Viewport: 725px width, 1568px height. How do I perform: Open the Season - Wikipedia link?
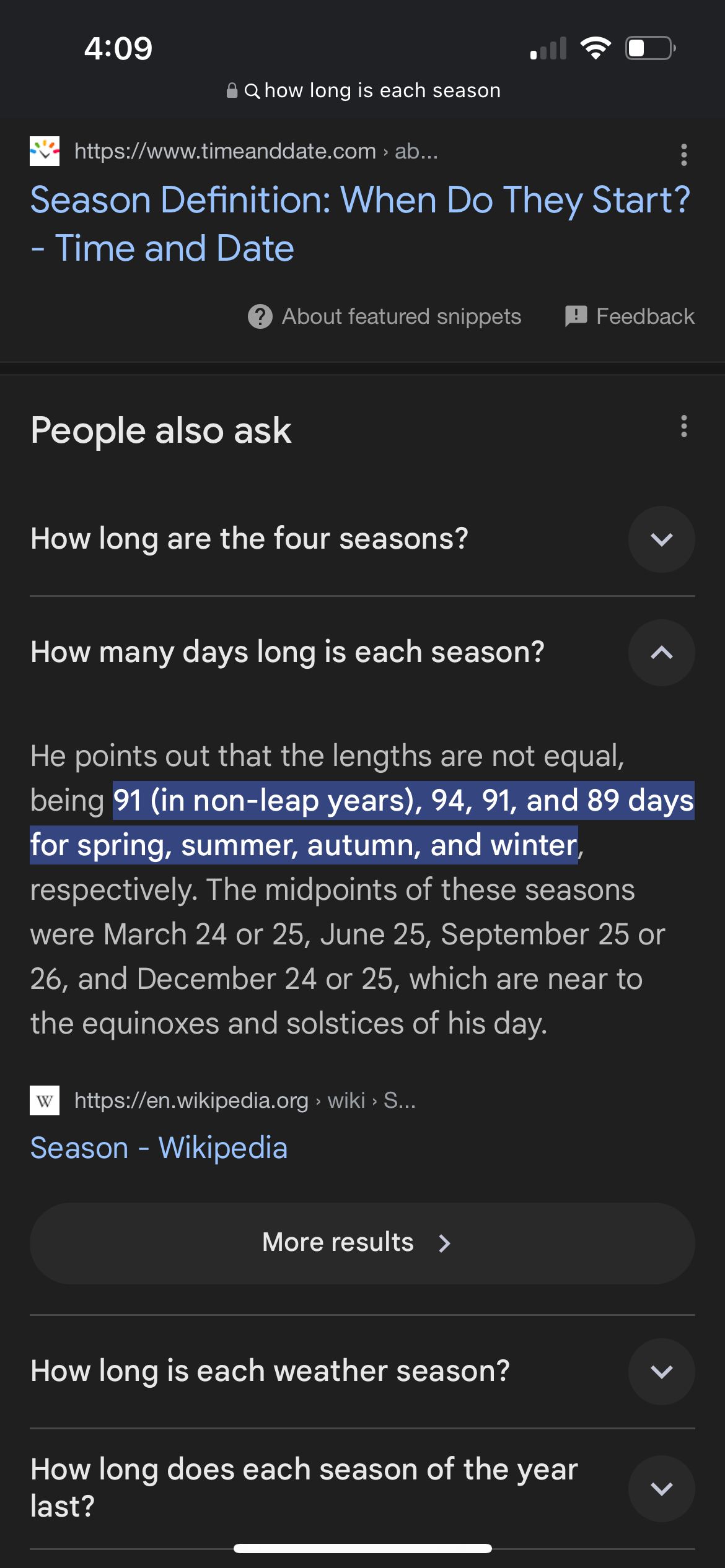tap(159, 1148)
